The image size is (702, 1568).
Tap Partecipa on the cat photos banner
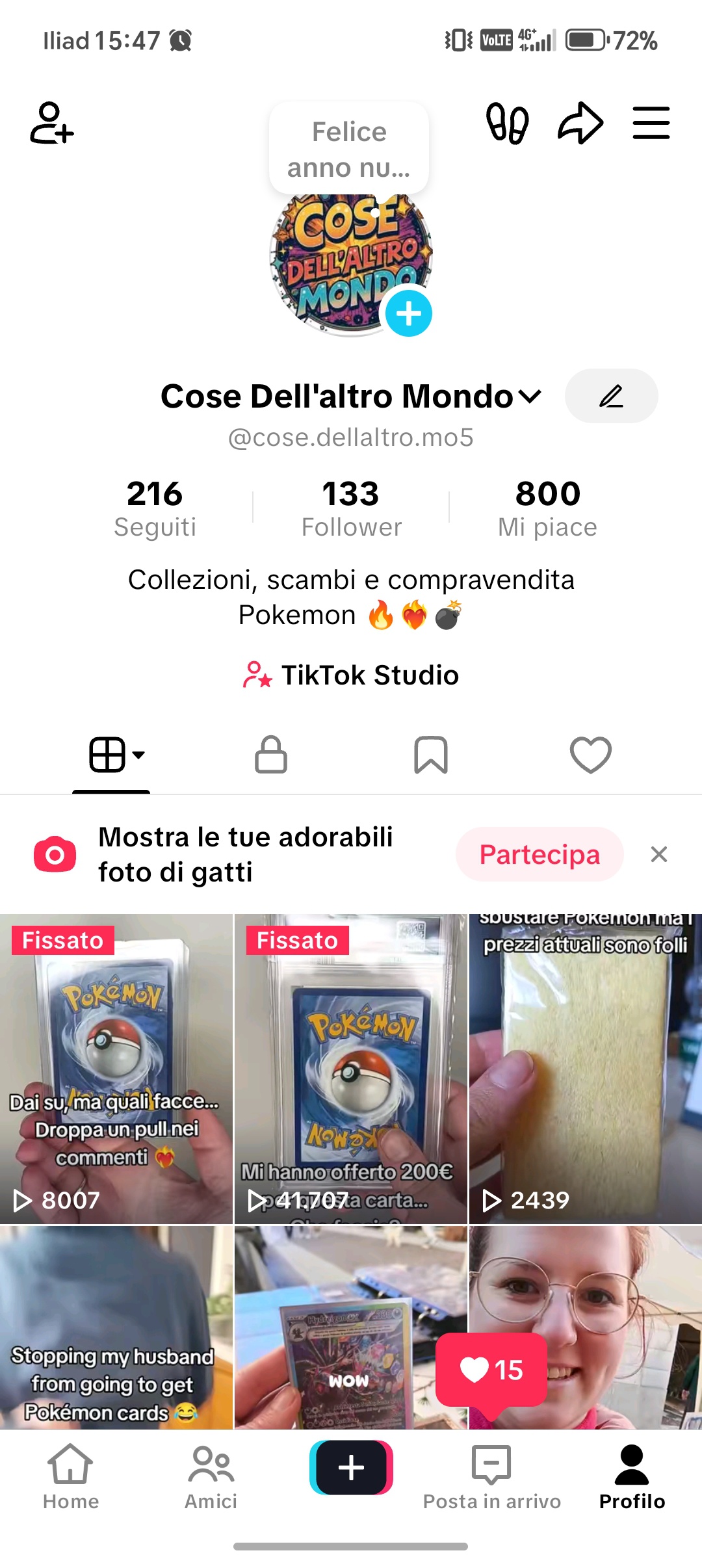click(539, 854)
